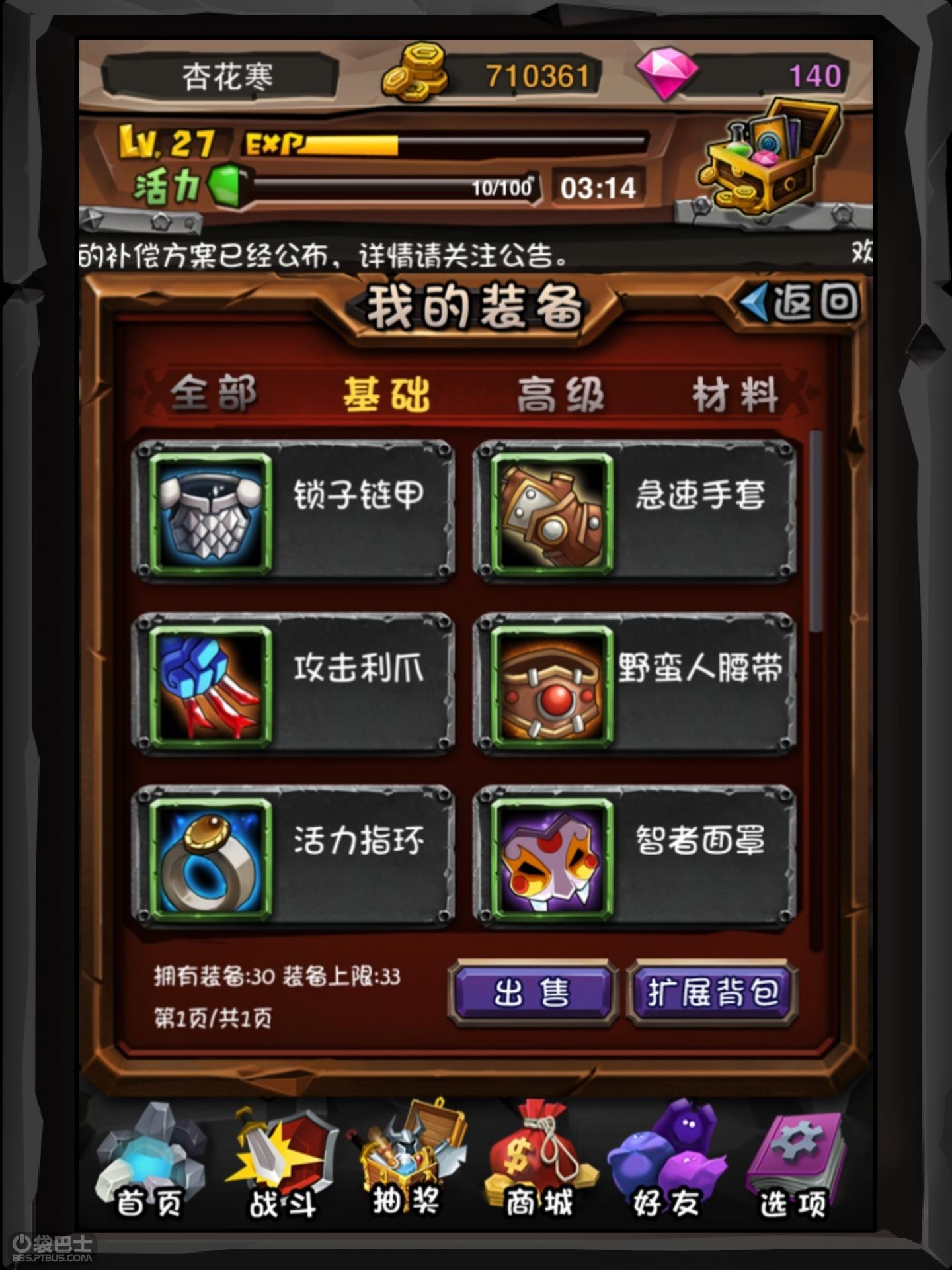The width and height of the screenshot is (952, 1270).
Task: Open the 好友 friends list
Action: pos(666,1164)
